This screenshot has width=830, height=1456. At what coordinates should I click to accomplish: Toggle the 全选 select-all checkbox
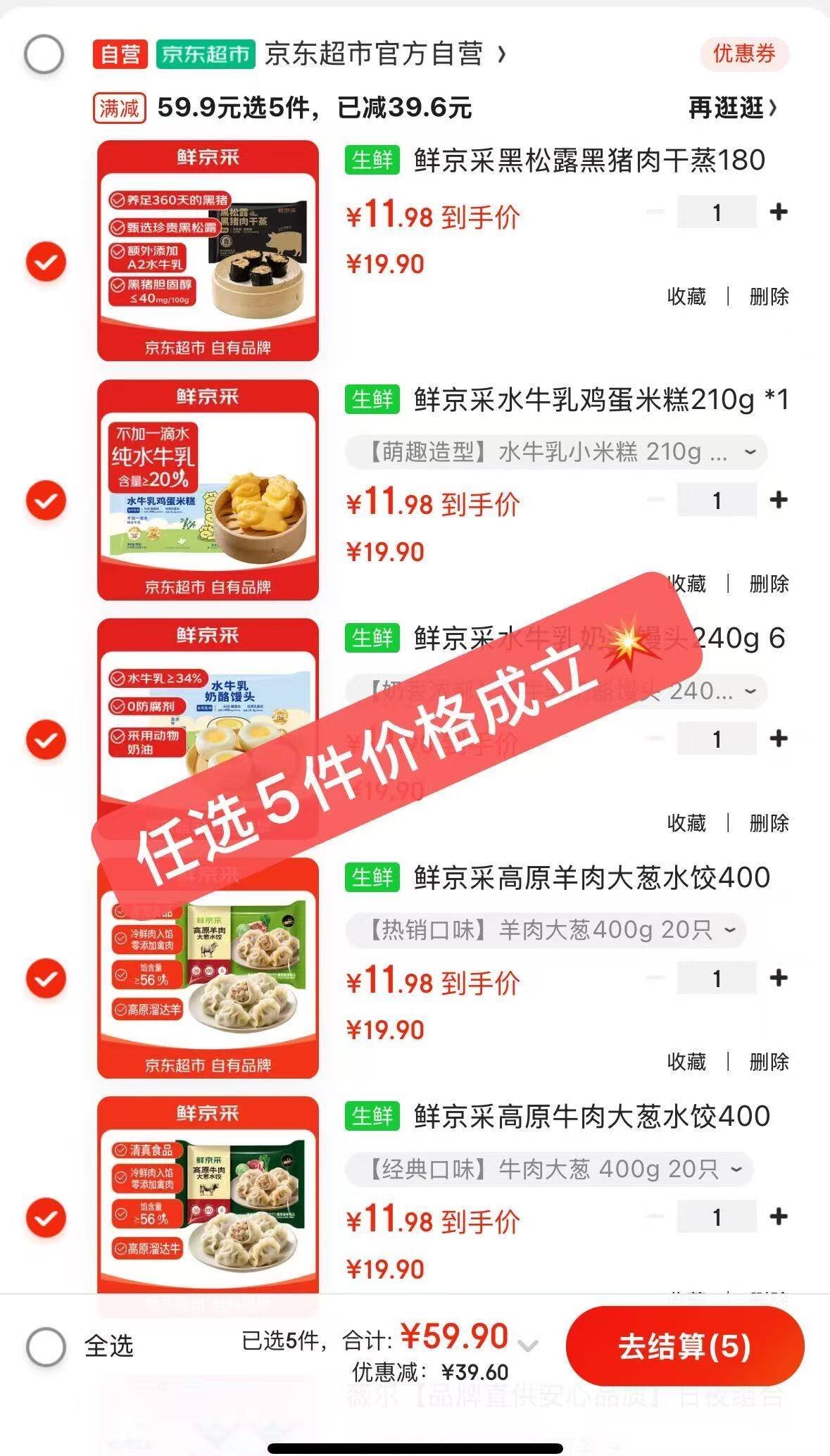[x=46, y=1347]
